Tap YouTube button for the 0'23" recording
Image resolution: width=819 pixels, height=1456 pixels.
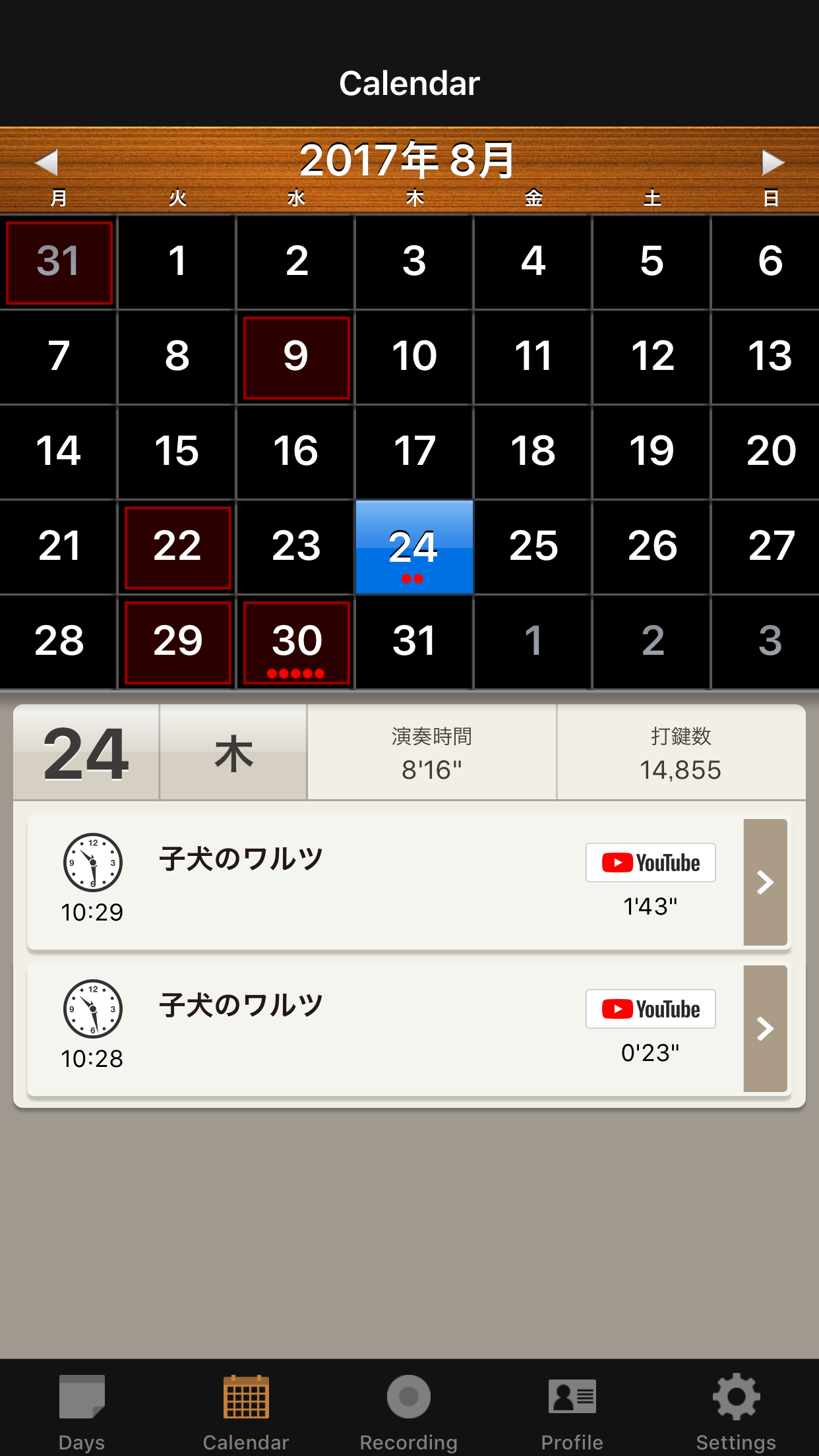point(651,1009)
